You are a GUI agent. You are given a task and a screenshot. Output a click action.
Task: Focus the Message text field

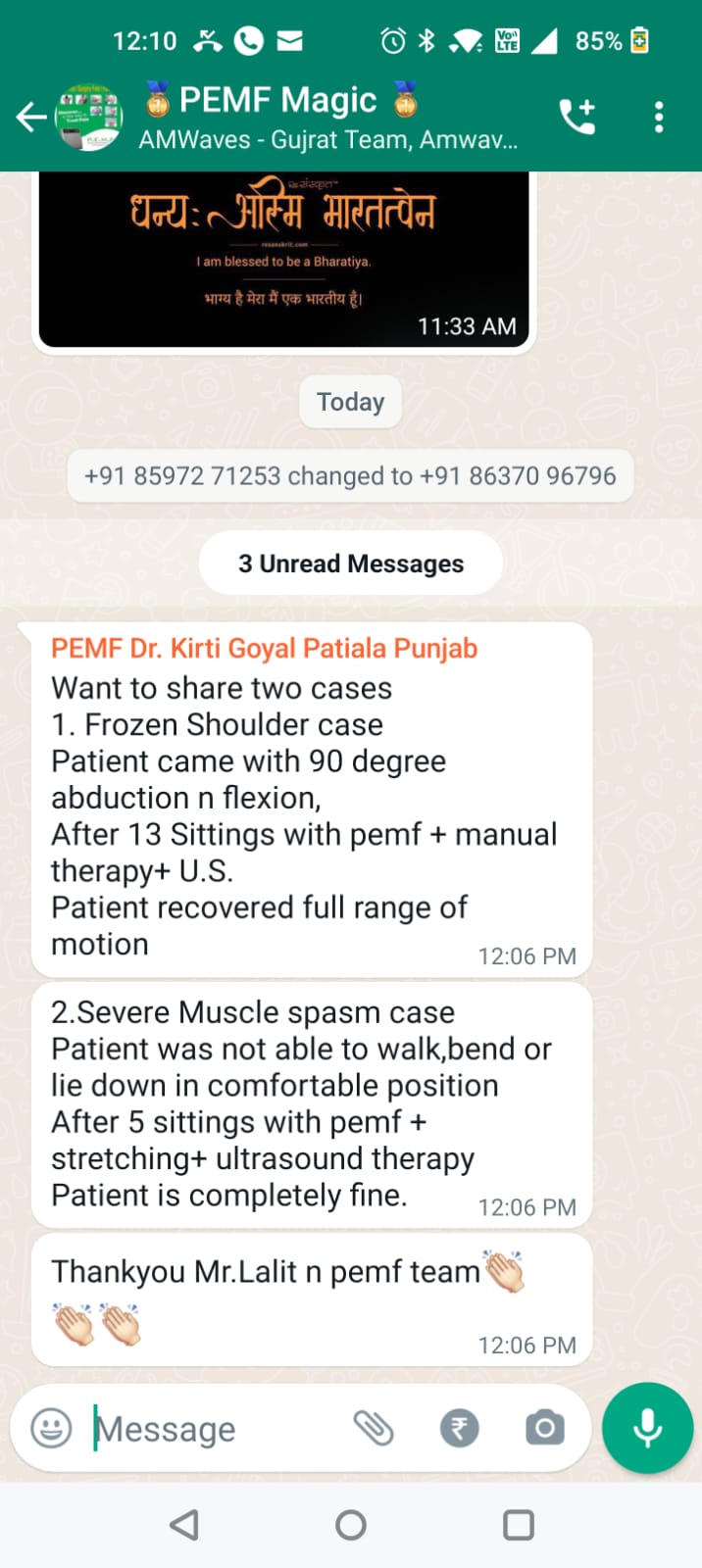pos(216,1429)
